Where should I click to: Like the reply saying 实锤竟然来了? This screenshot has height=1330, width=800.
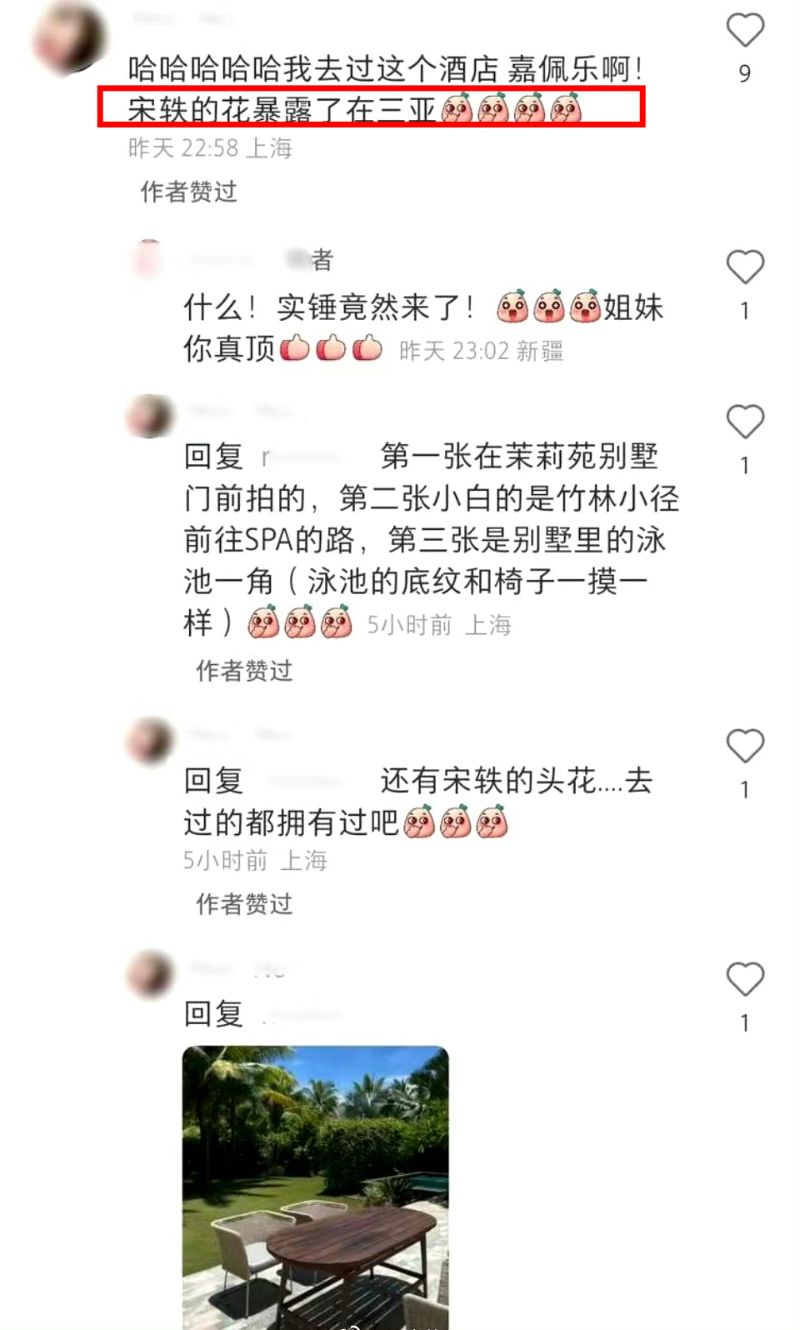[744, 267]
